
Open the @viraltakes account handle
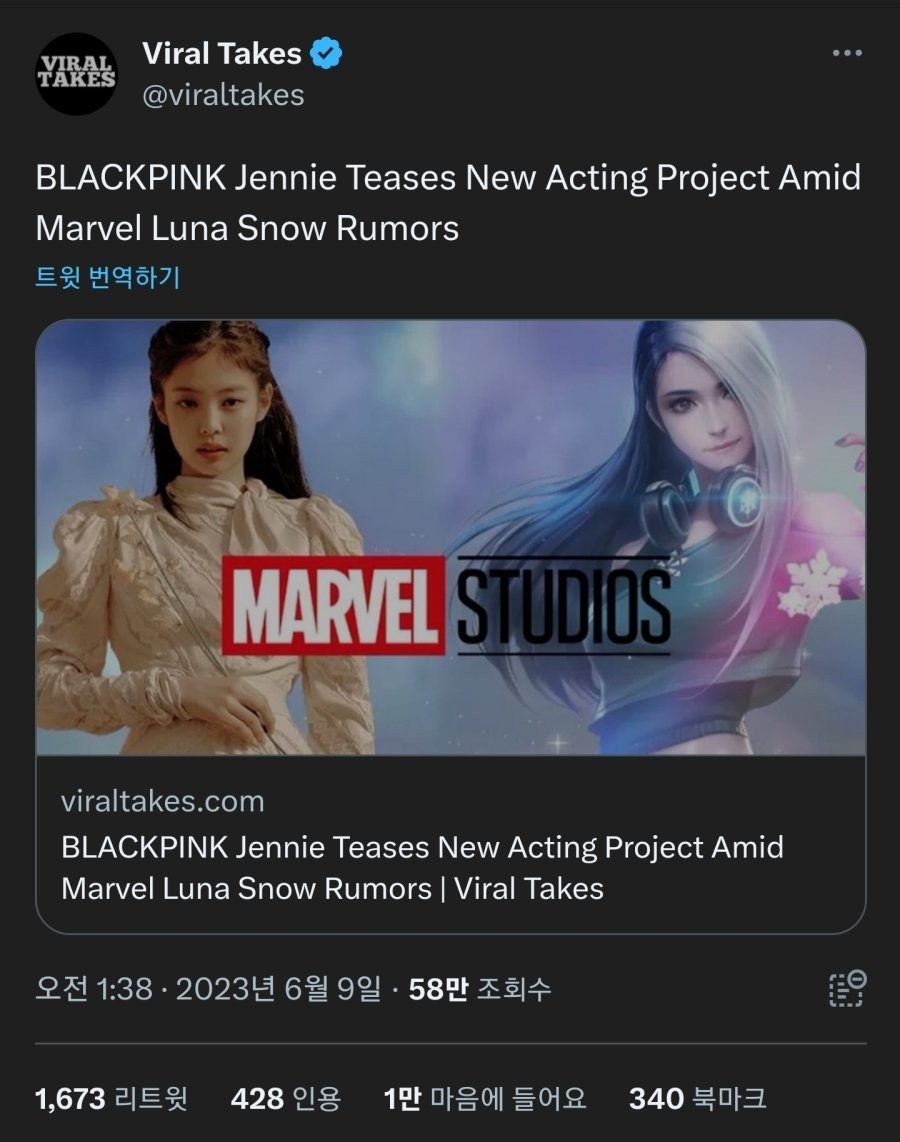point(223,95)
